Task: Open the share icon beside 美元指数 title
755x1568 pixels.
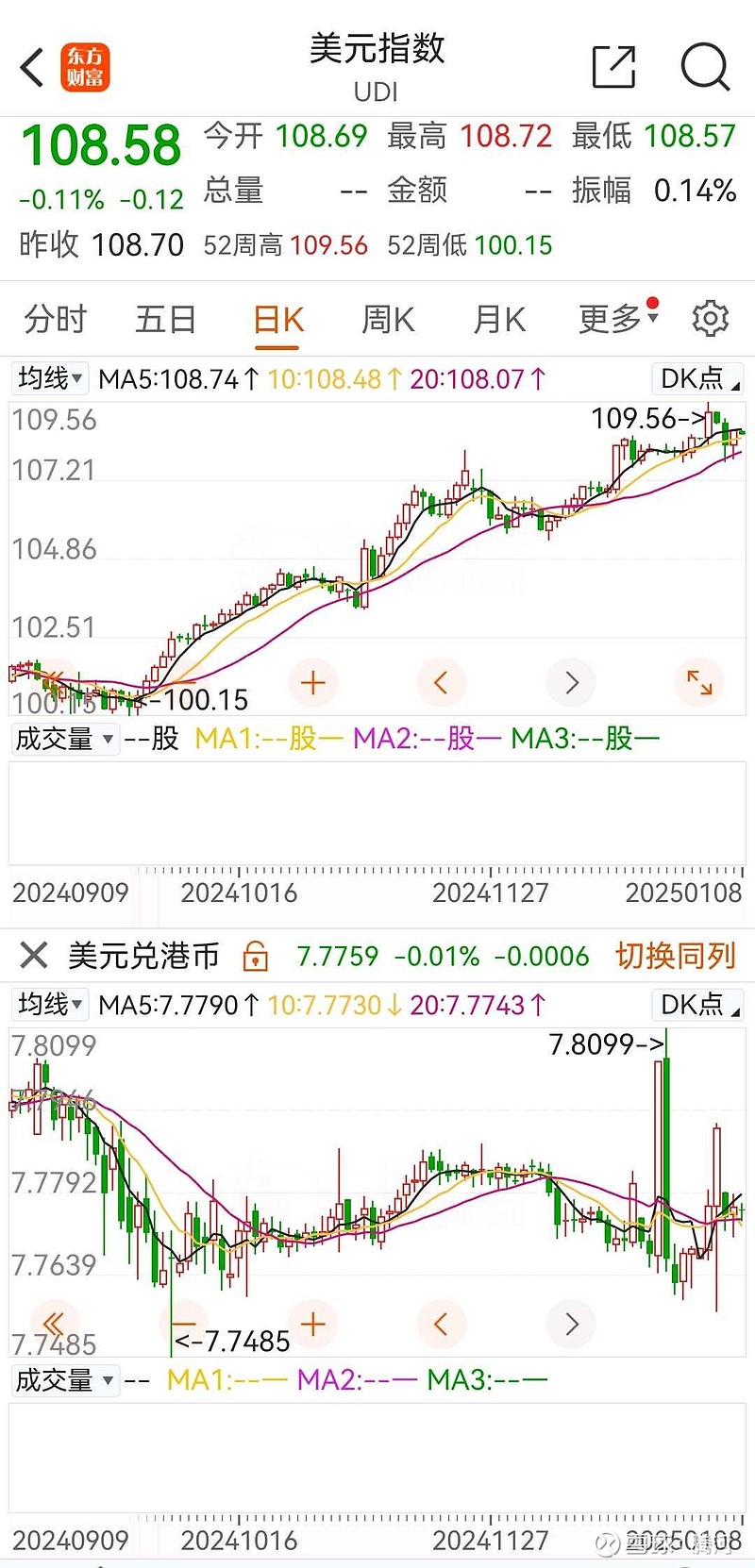Action: coord(613,67)
